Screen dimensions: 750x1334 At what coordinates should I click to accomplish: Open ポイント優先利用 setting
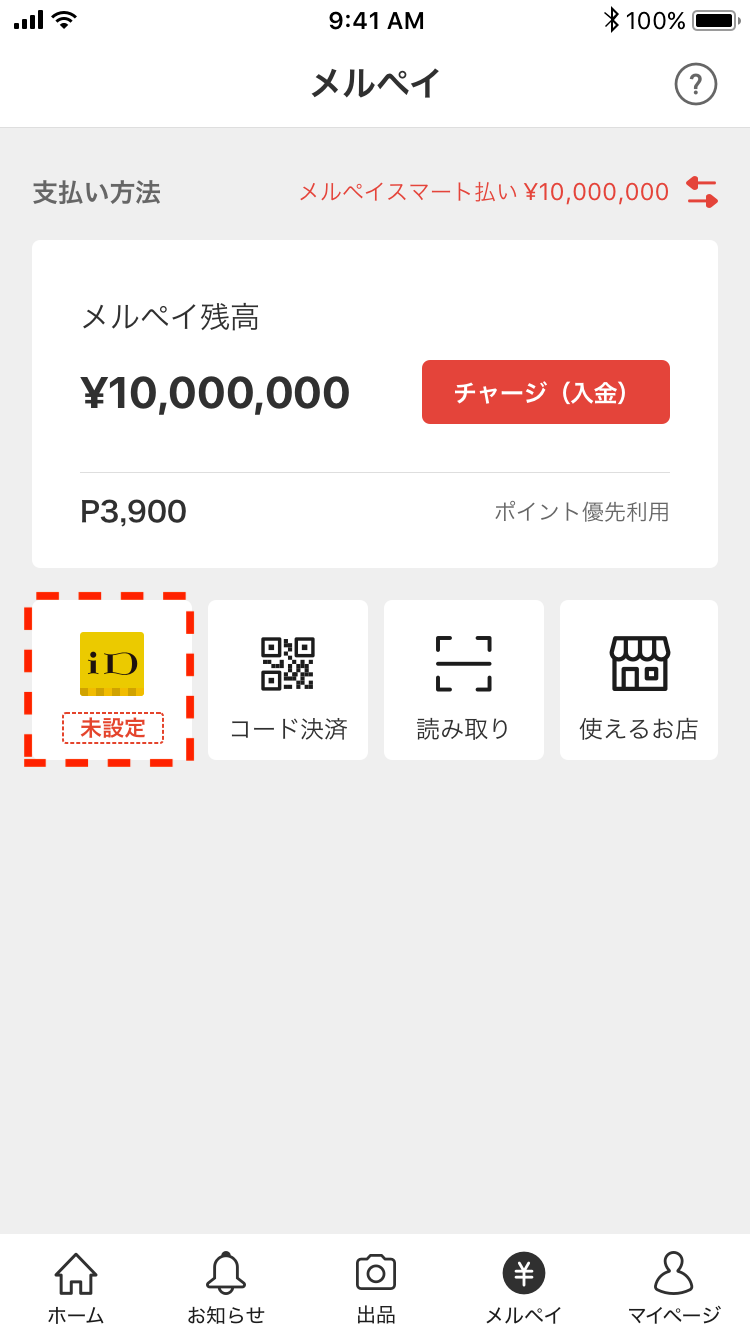(x=582, y=512)
